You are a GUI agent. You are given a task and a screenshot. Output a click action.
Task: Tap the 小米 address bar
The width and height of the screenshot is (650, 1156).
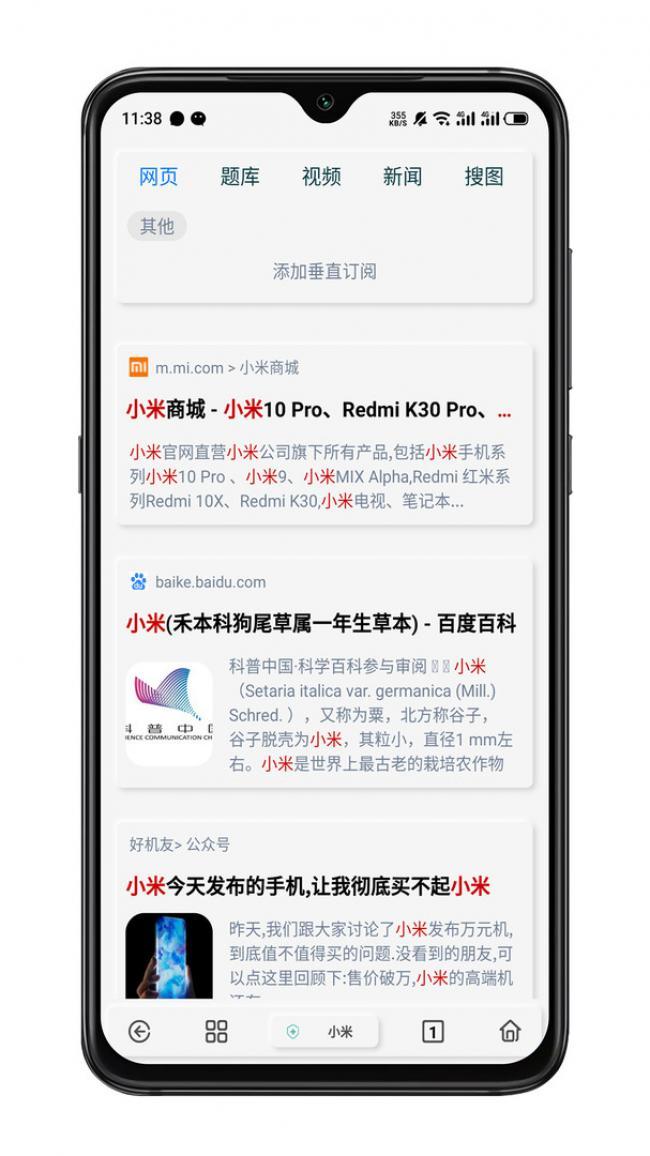click(x=325, y=1031)
